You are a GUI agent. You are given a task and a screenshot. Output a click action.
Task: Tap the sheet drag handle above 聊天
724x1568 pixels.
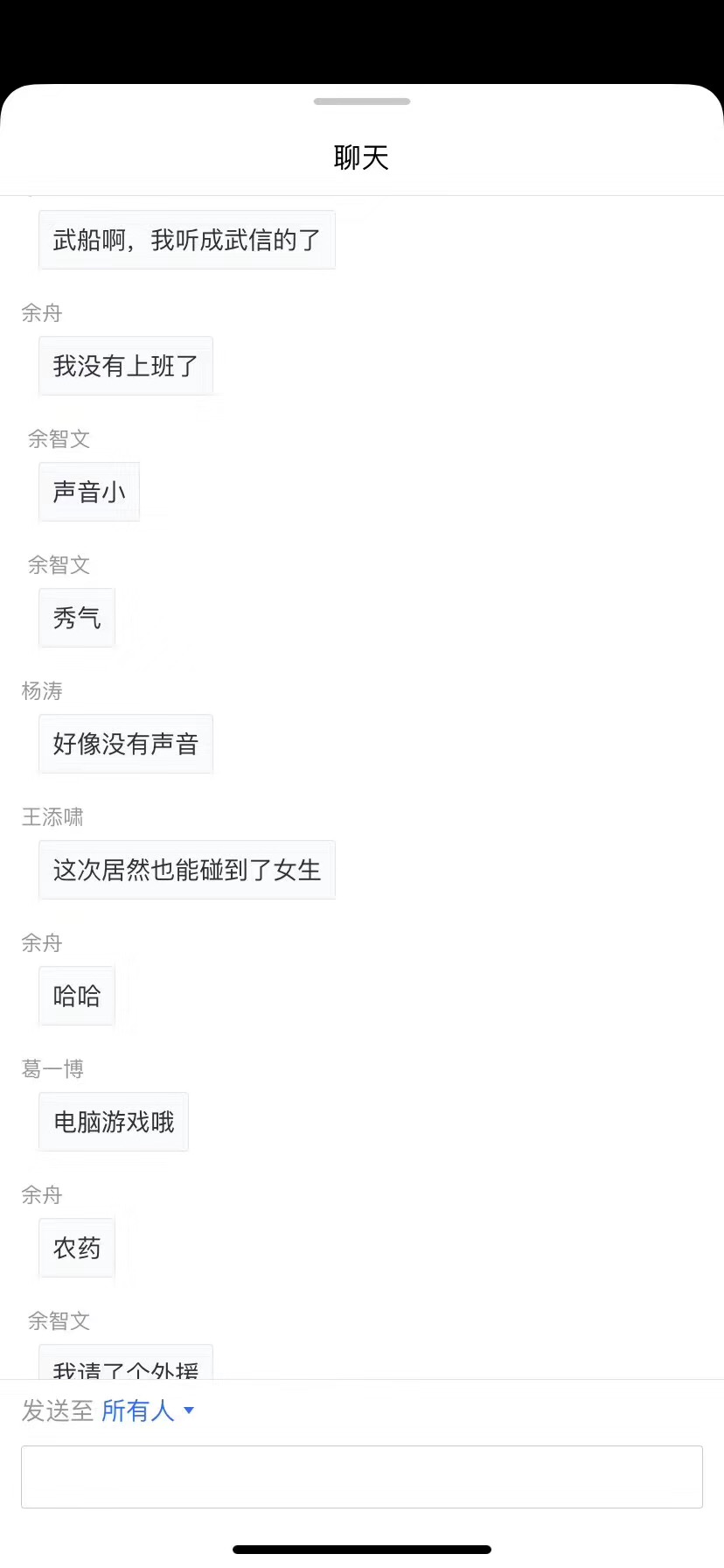click(x=362, y=101)
